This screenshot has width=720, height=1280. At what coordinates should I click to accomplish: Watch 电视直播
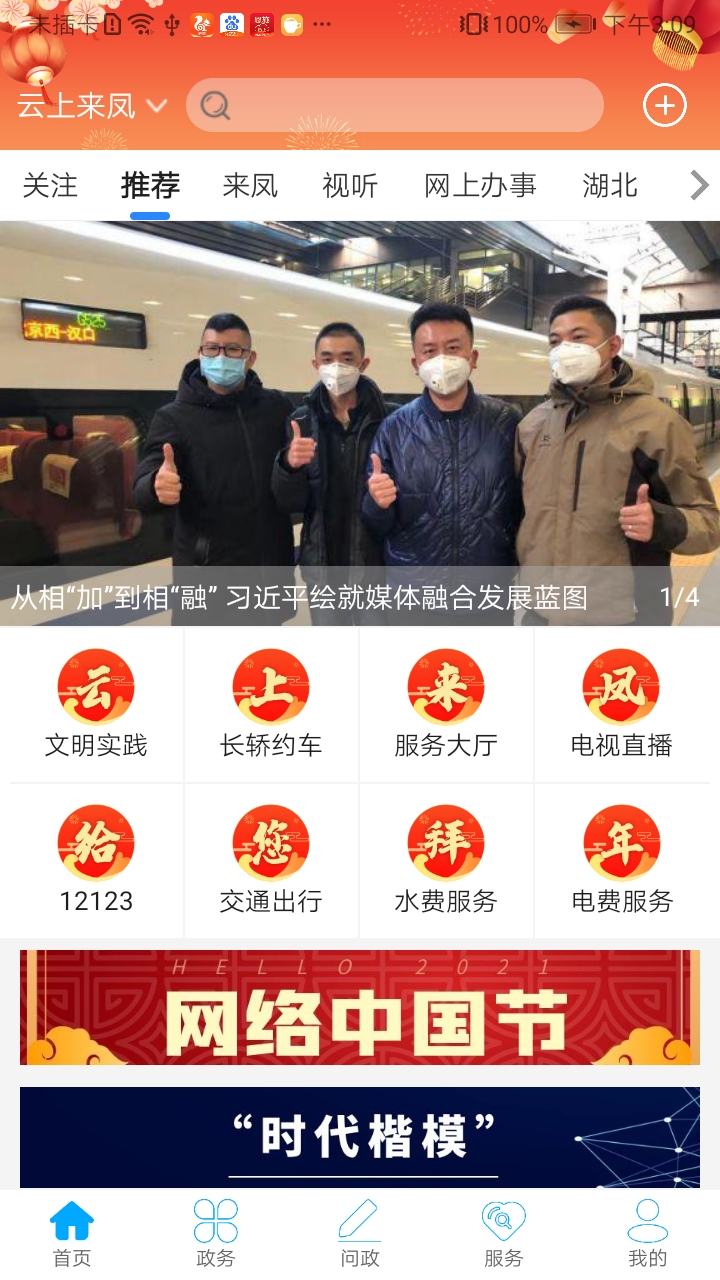click(x=621, y=704)
